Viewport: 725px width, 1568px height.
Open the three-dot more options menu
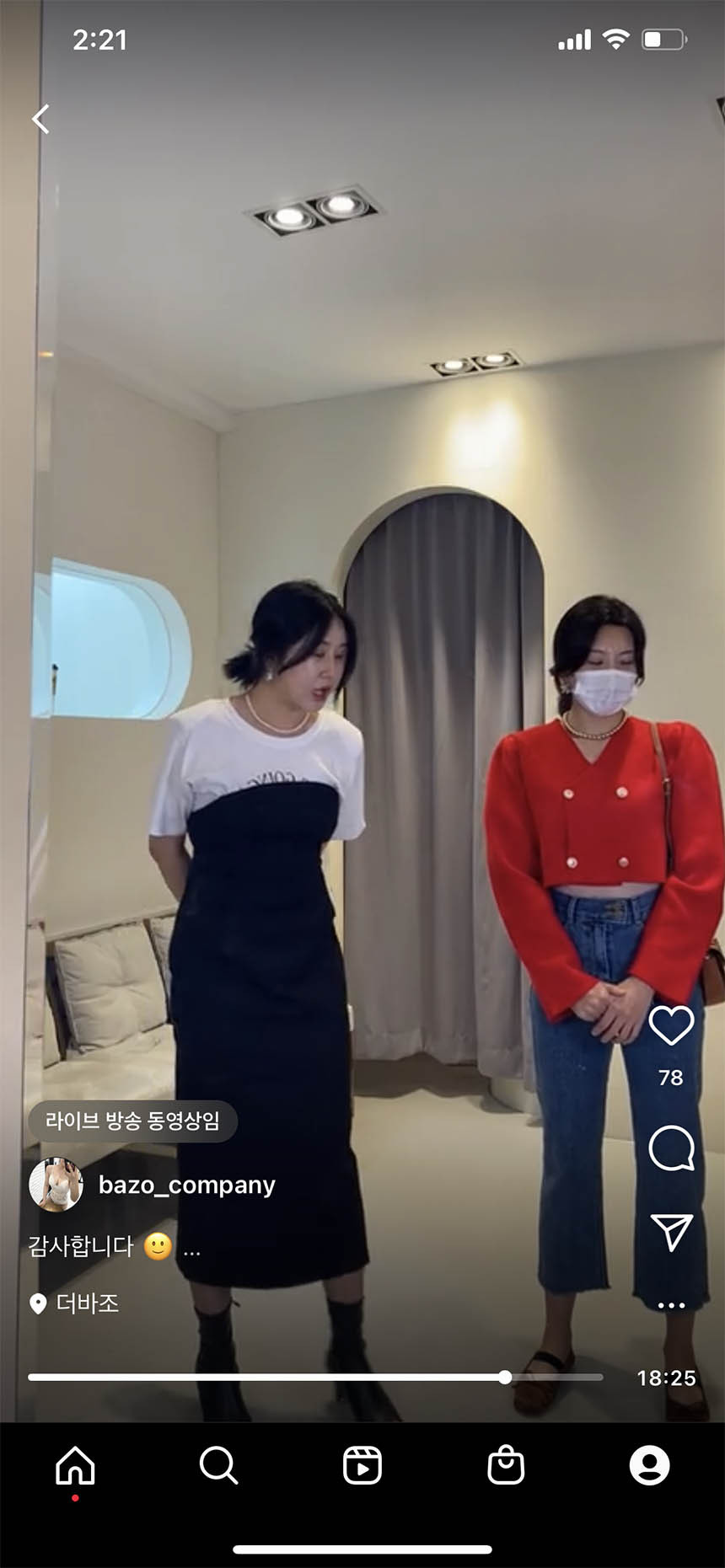coord(671,1305)
